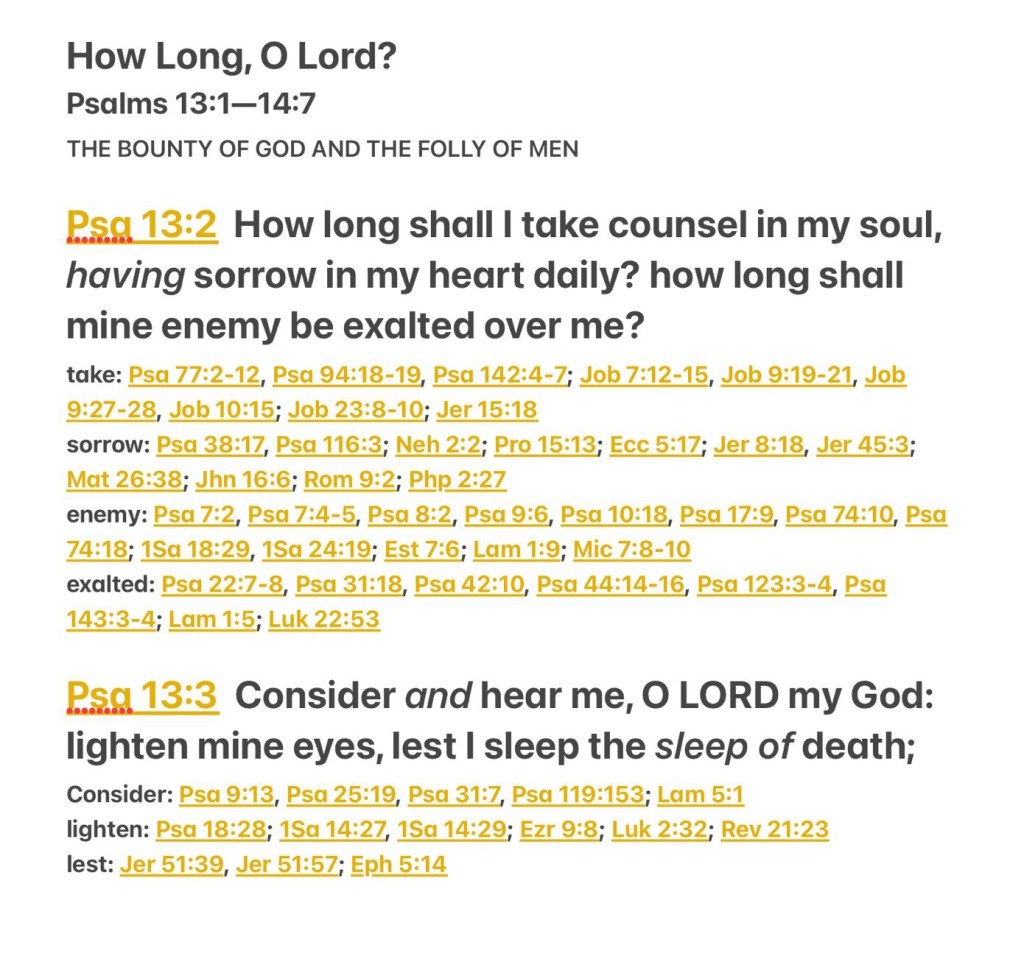Open the 1Sa 18:29 link
The image size is (1024, 973).
(195, 550)
